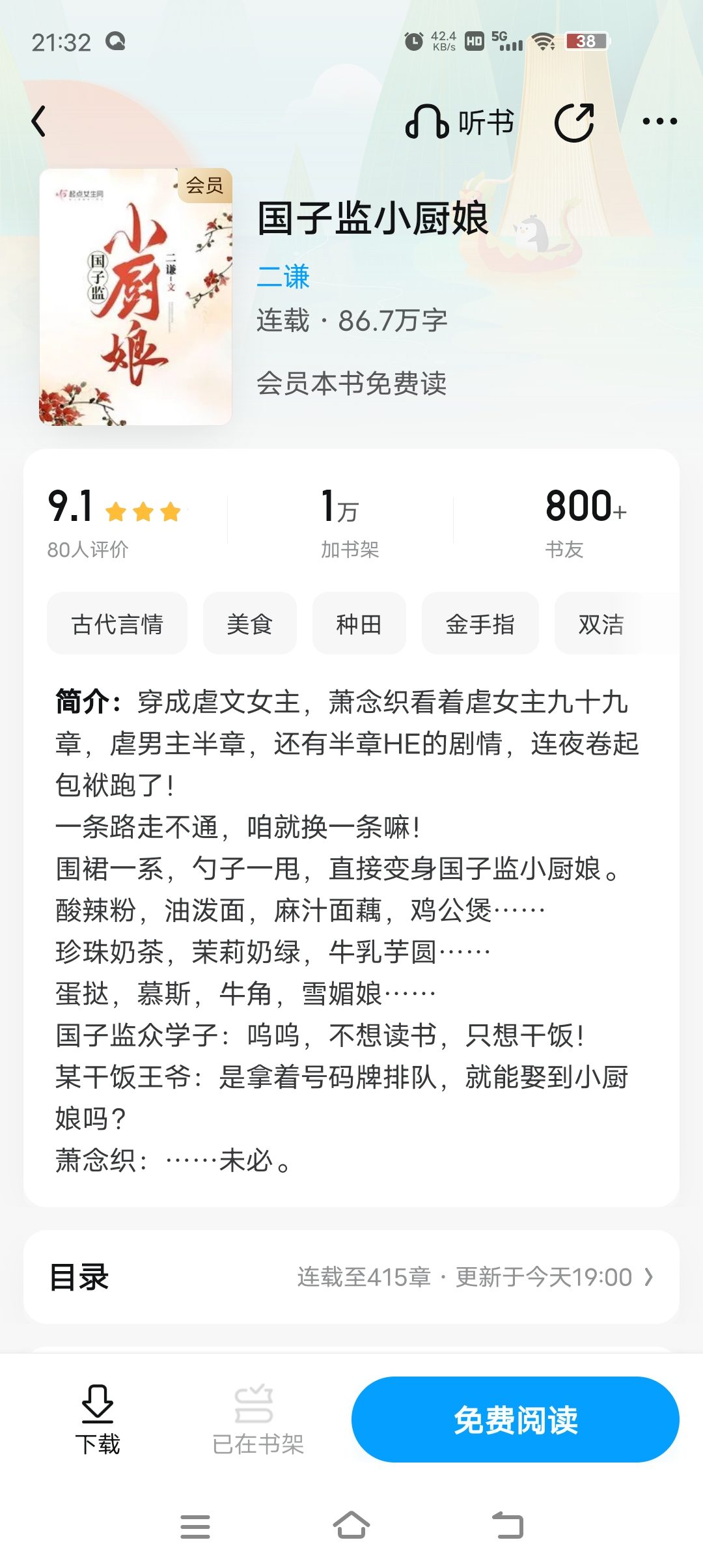
Task: Select the 双洁 tag
Action: tap(601, 624)
